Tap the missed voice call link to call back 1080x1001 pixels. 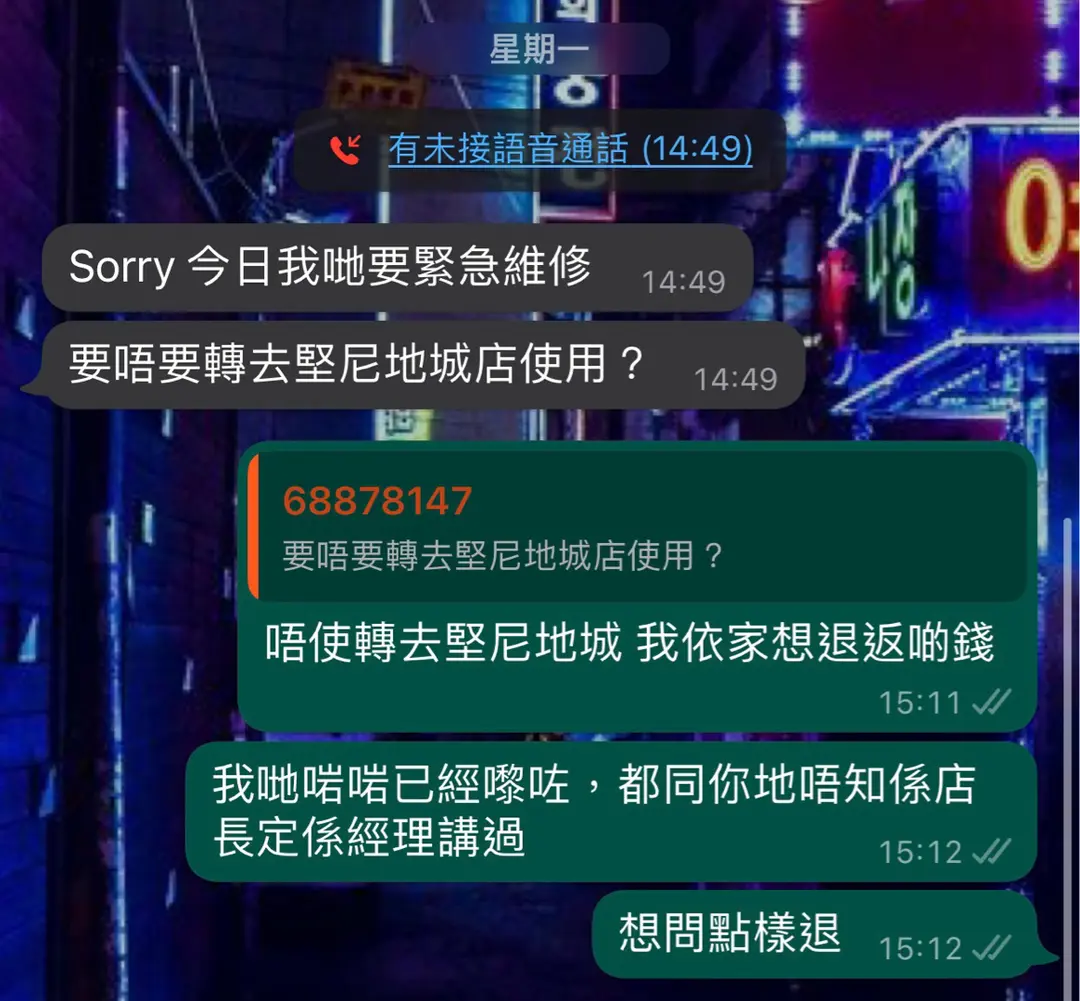pyautogui.click(x=570, y=150)
